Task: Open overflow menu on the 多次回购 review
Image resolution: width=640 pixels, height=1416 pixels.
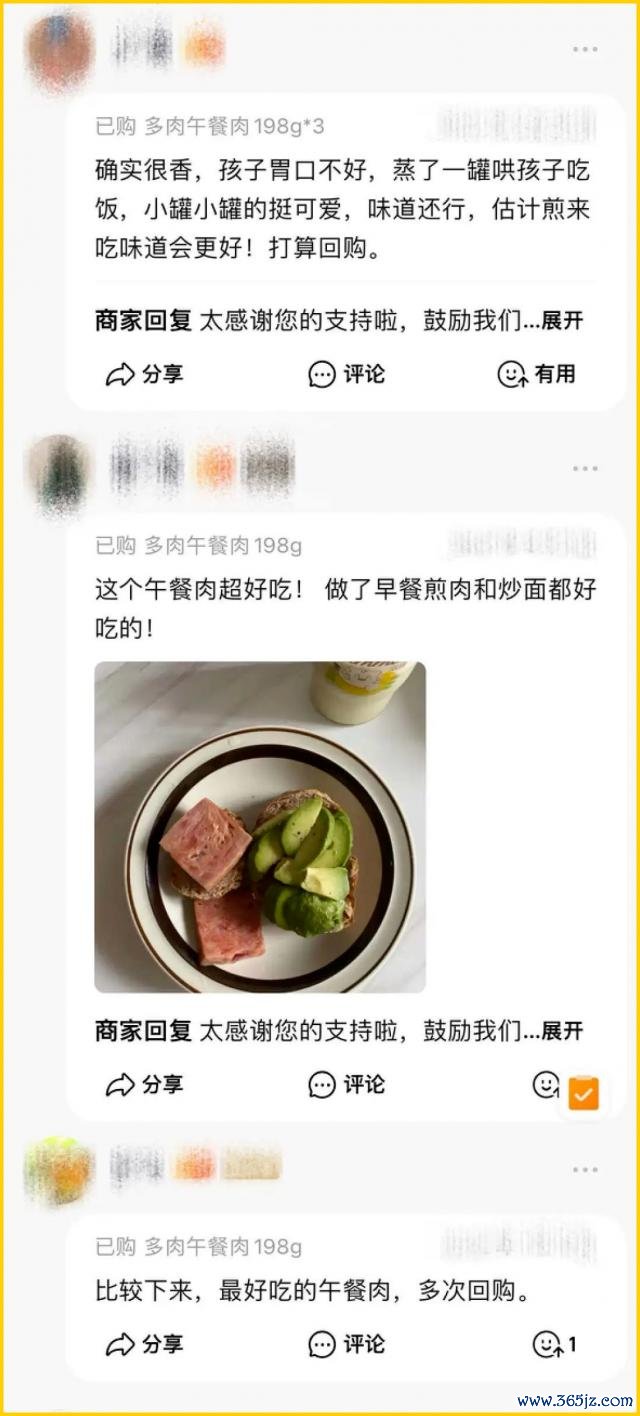Action: tap(585, 1169)
